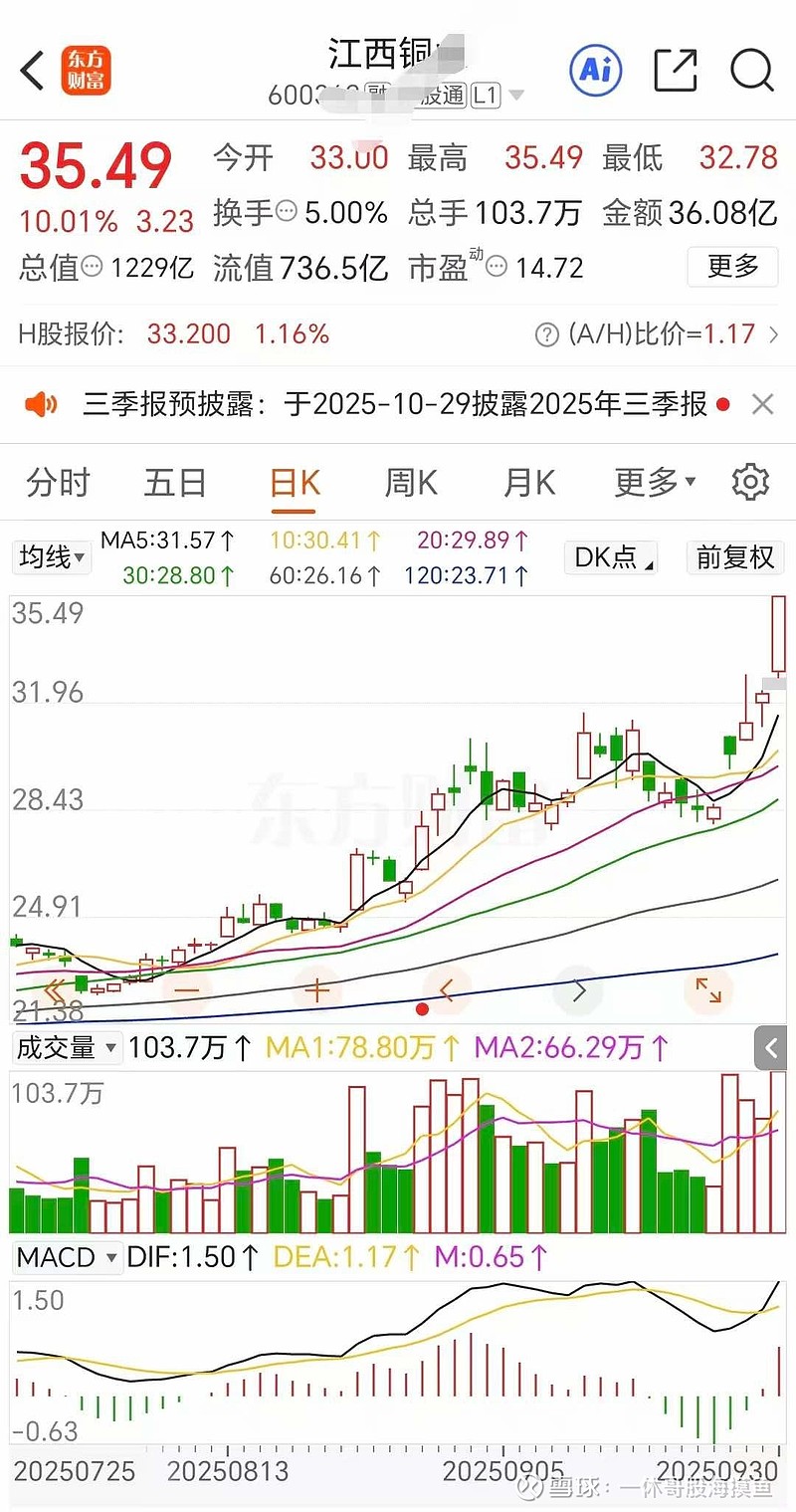796x1512 pixels.
Task: Open the Ai assistant
Action: tap(595, 70)
